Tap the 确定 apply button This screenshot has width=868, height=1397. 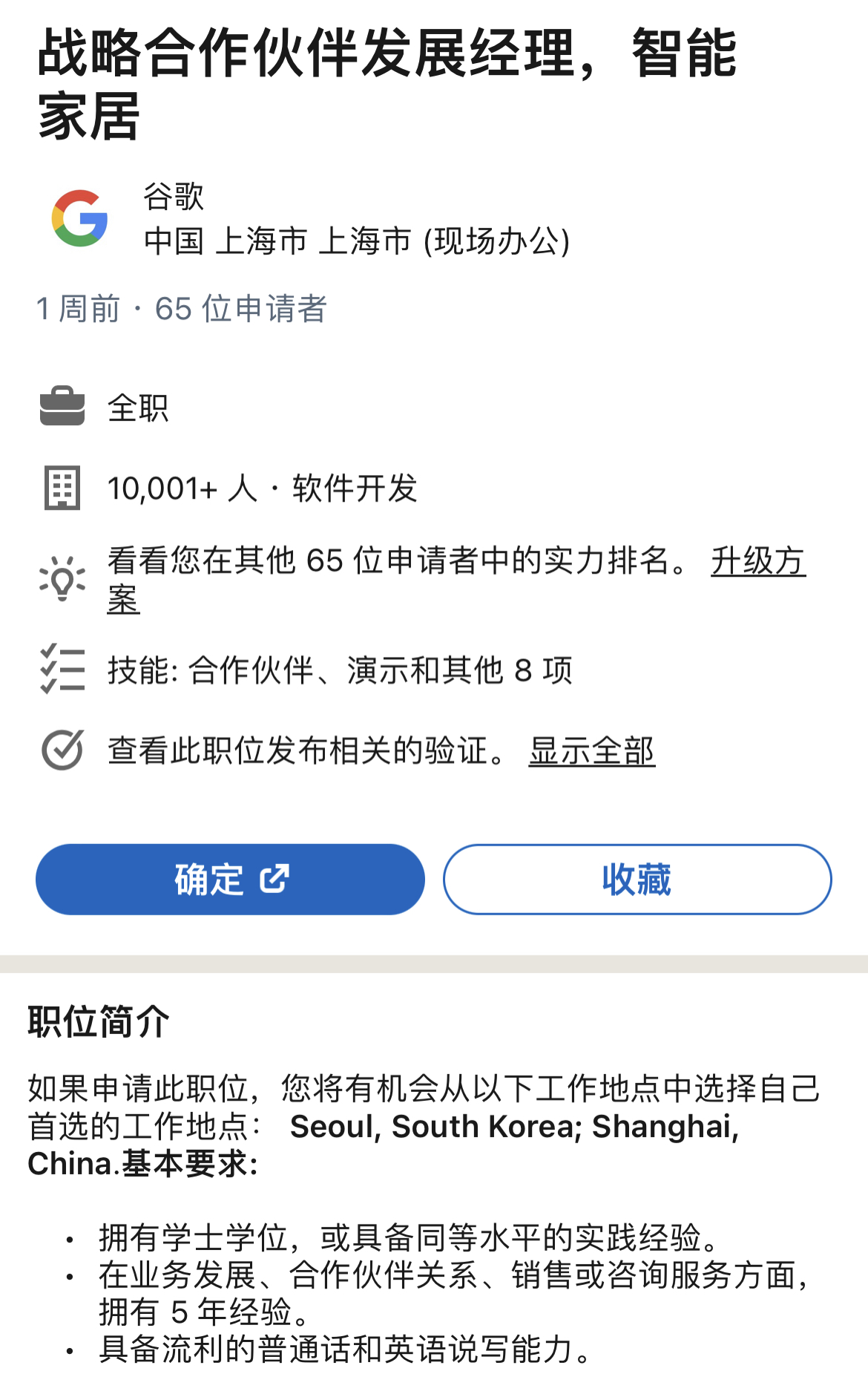[x=230, y=880]
